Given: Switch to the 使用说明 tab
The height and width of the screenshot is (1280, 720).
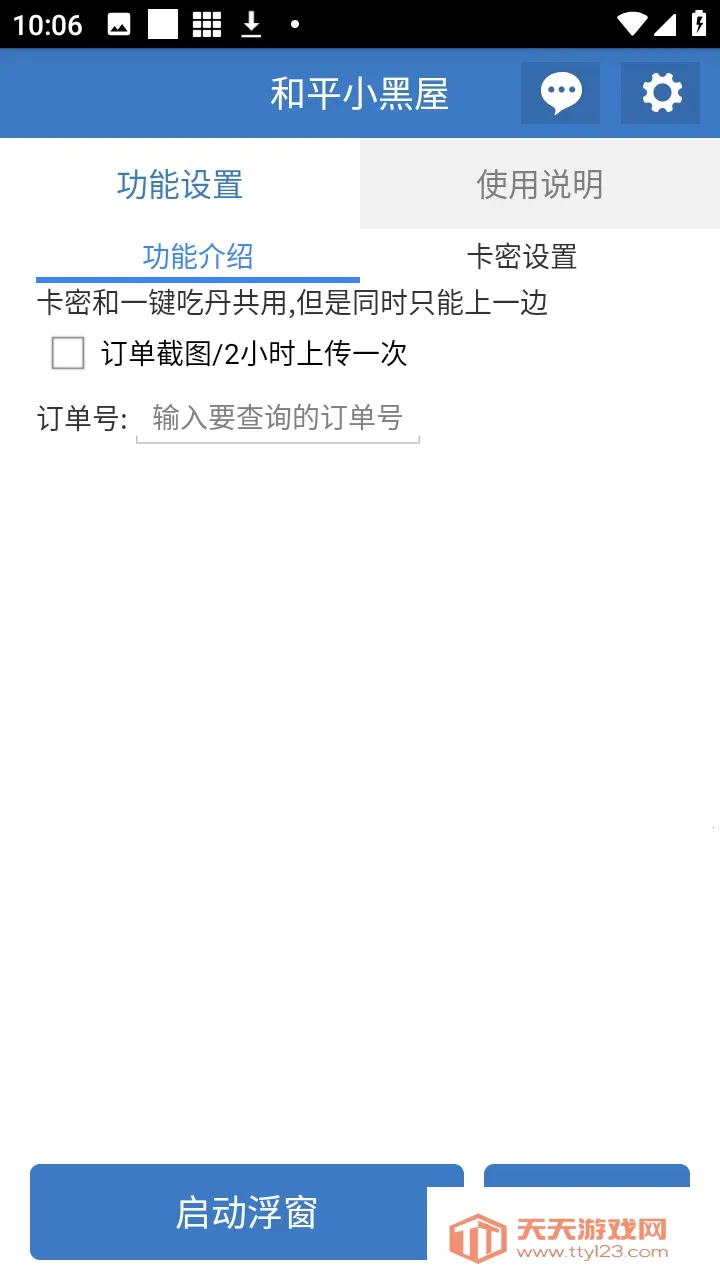Looking at the screenshot, I should 540,184.
